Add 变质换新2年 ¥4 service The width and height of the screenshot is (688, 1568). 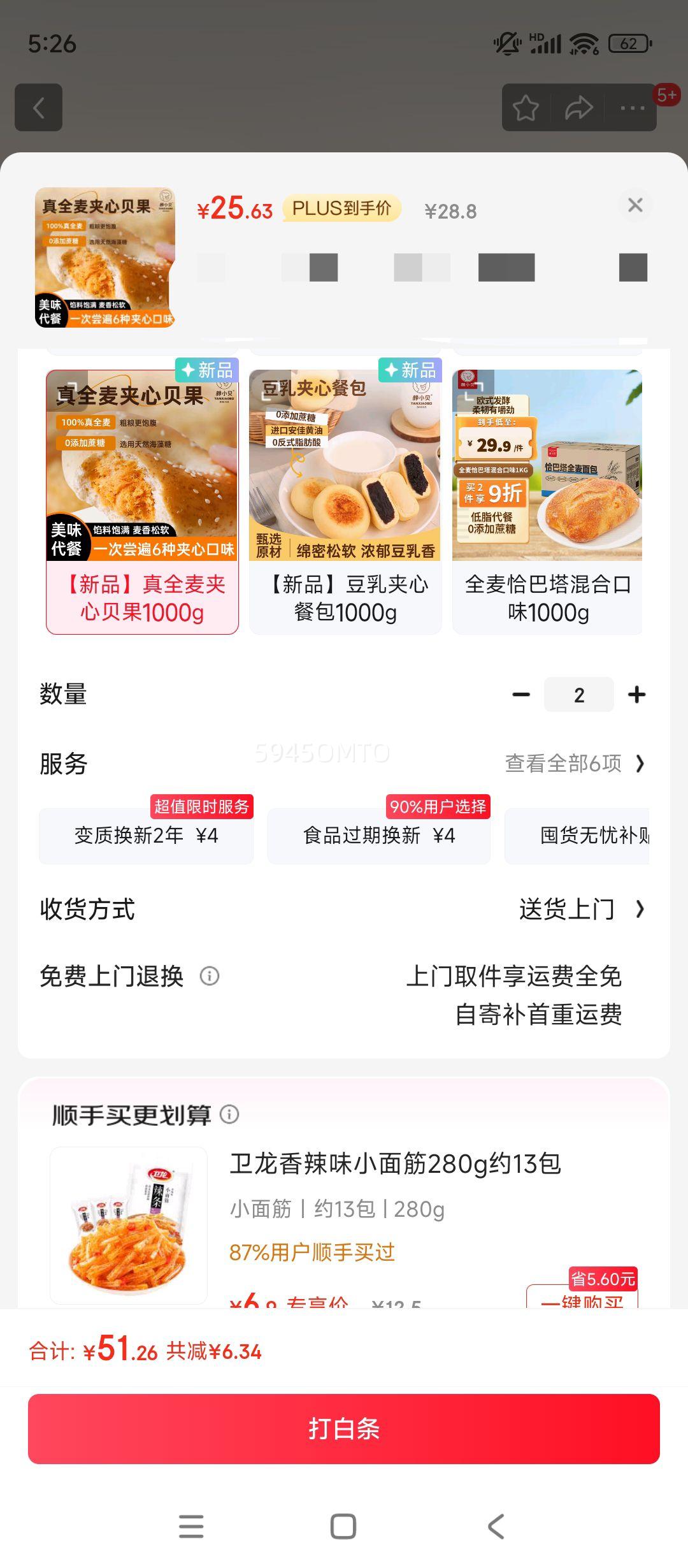click(147, 836)
